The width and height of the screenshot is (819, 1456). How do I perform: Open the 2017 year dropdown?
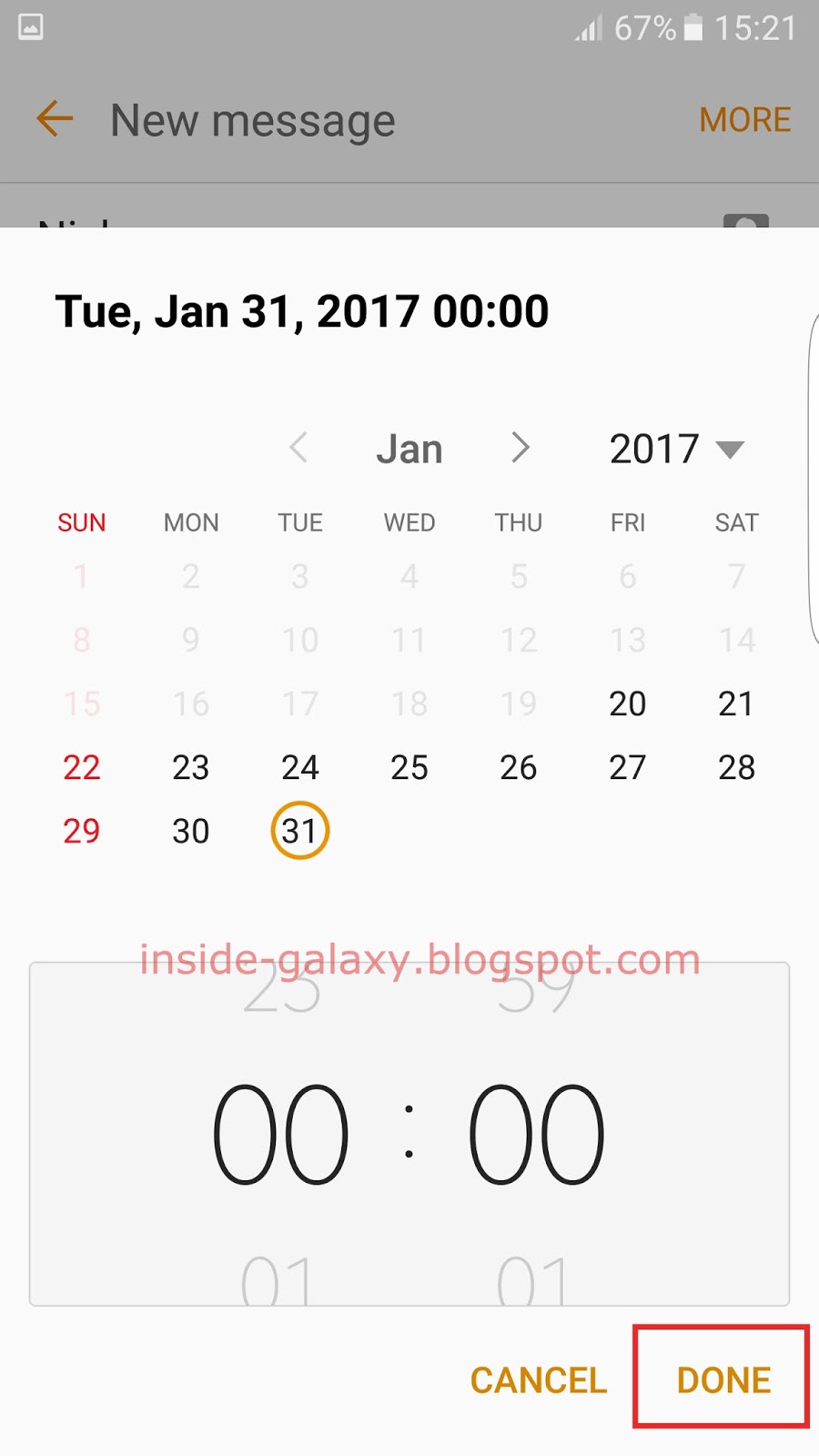coord(676,449)
